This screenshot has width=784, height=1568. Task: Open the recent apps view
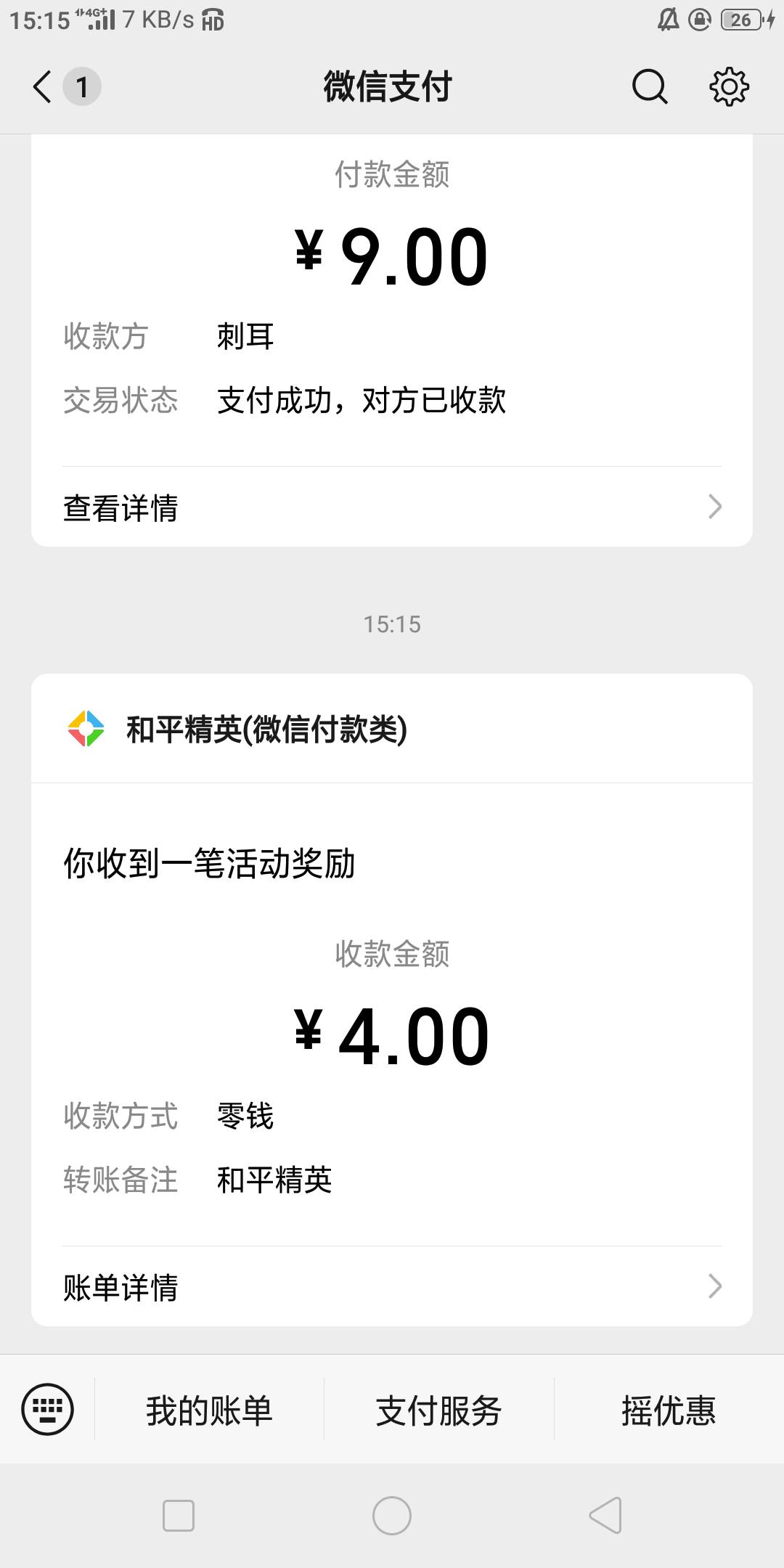[x=179, y=1516]
